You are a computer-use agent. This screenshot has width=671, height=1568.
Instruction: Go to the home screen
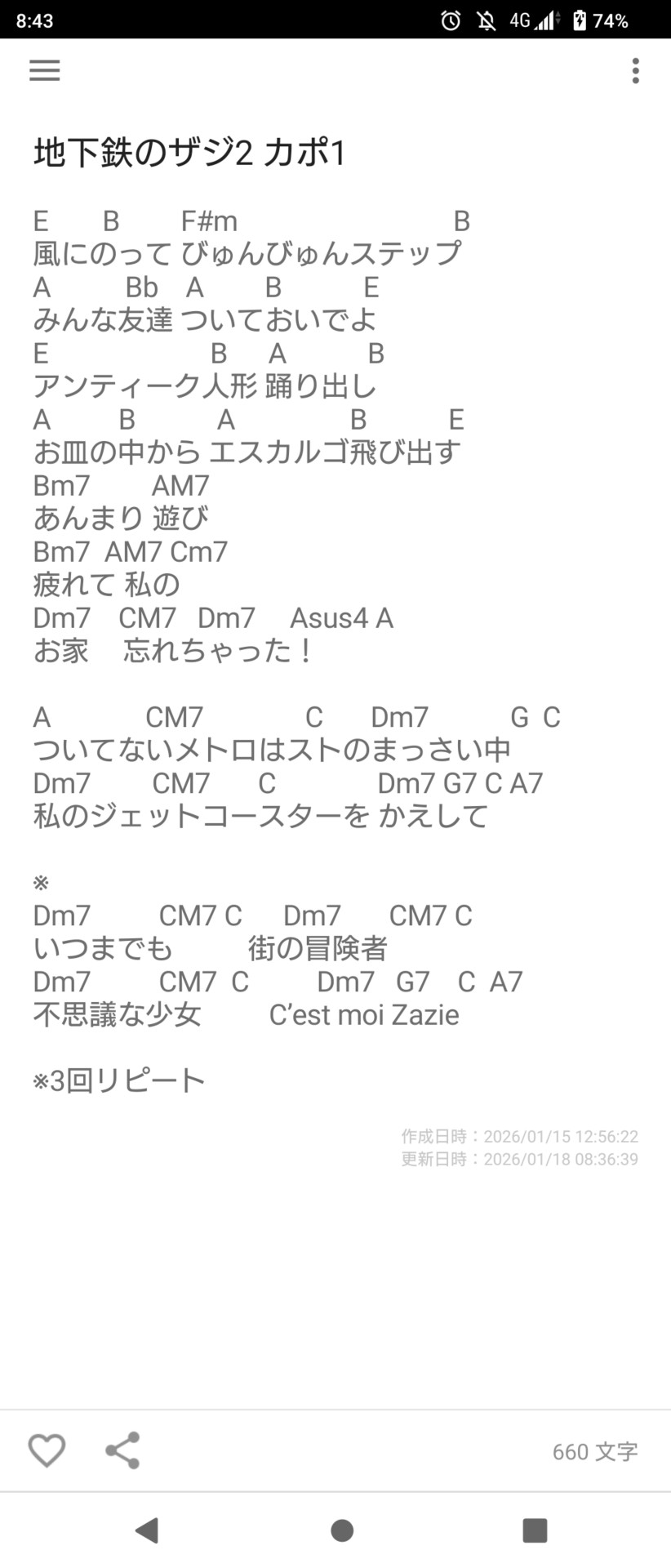pos(342,1530)
